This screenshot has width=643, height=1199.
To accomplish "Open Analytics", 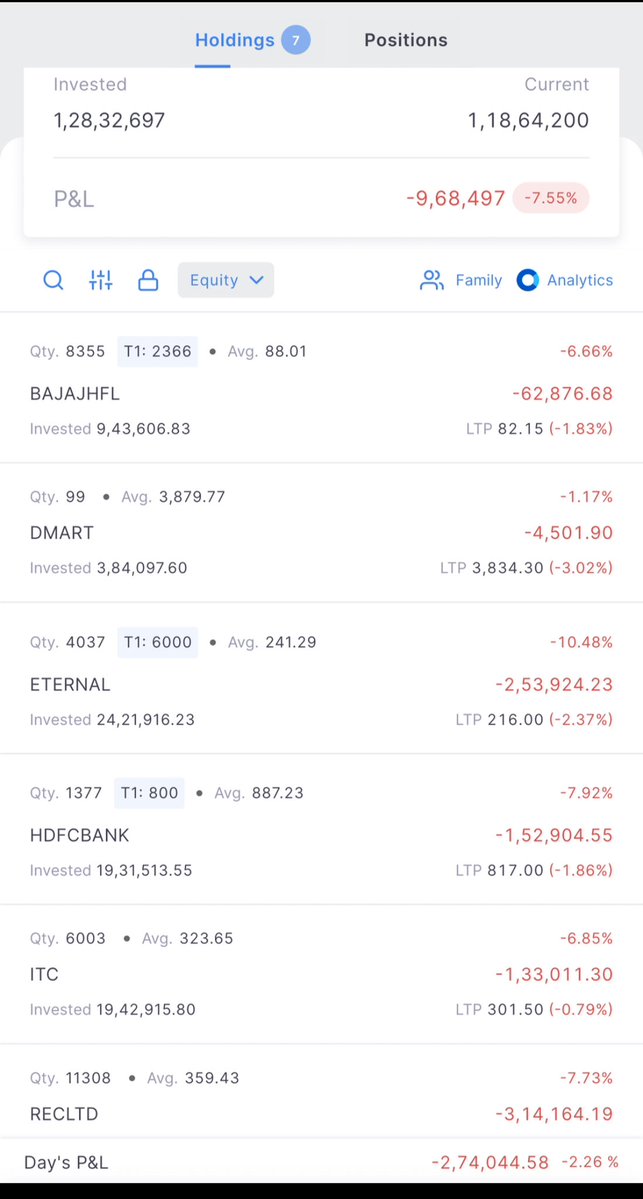I will [565, 281].
